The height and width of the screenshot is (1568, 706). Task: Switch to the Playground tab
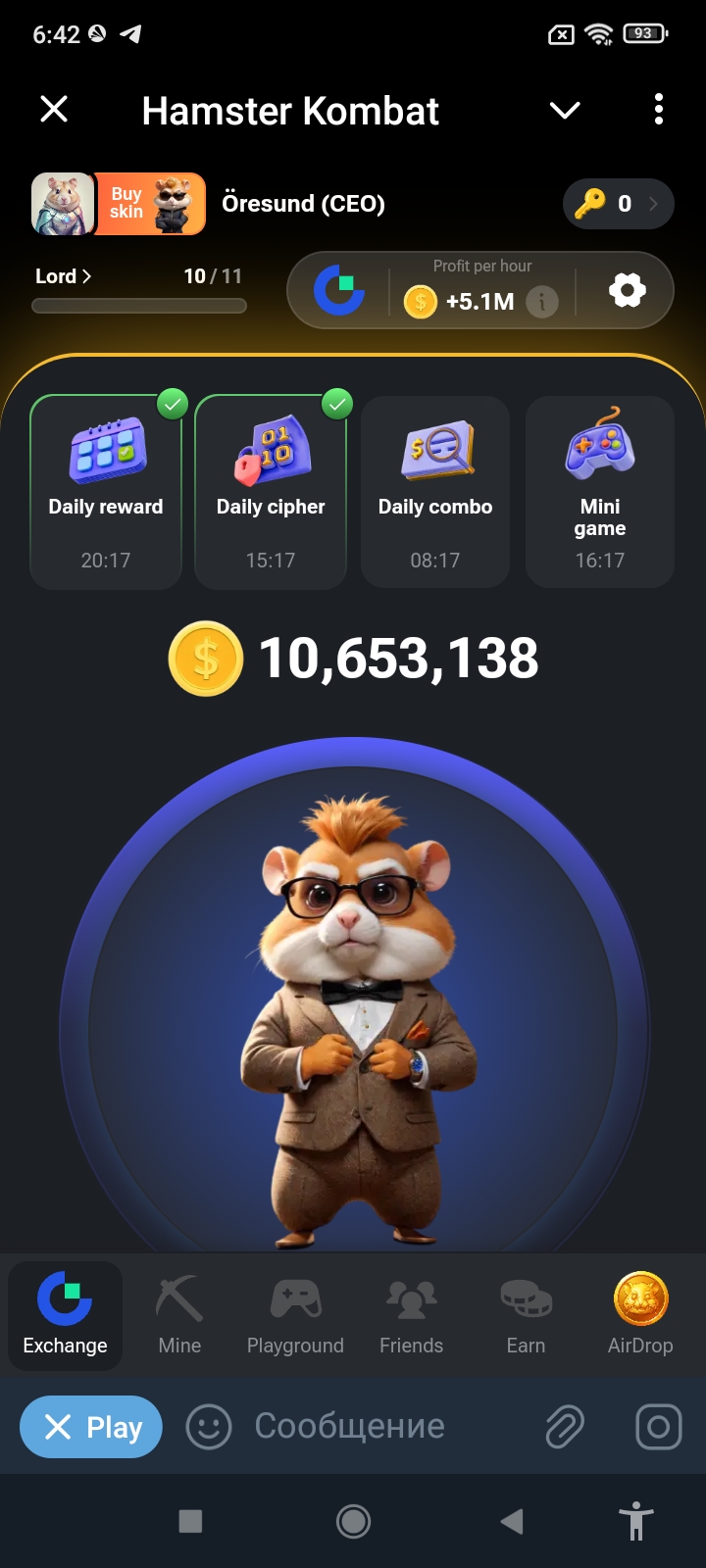point(295,1315)
